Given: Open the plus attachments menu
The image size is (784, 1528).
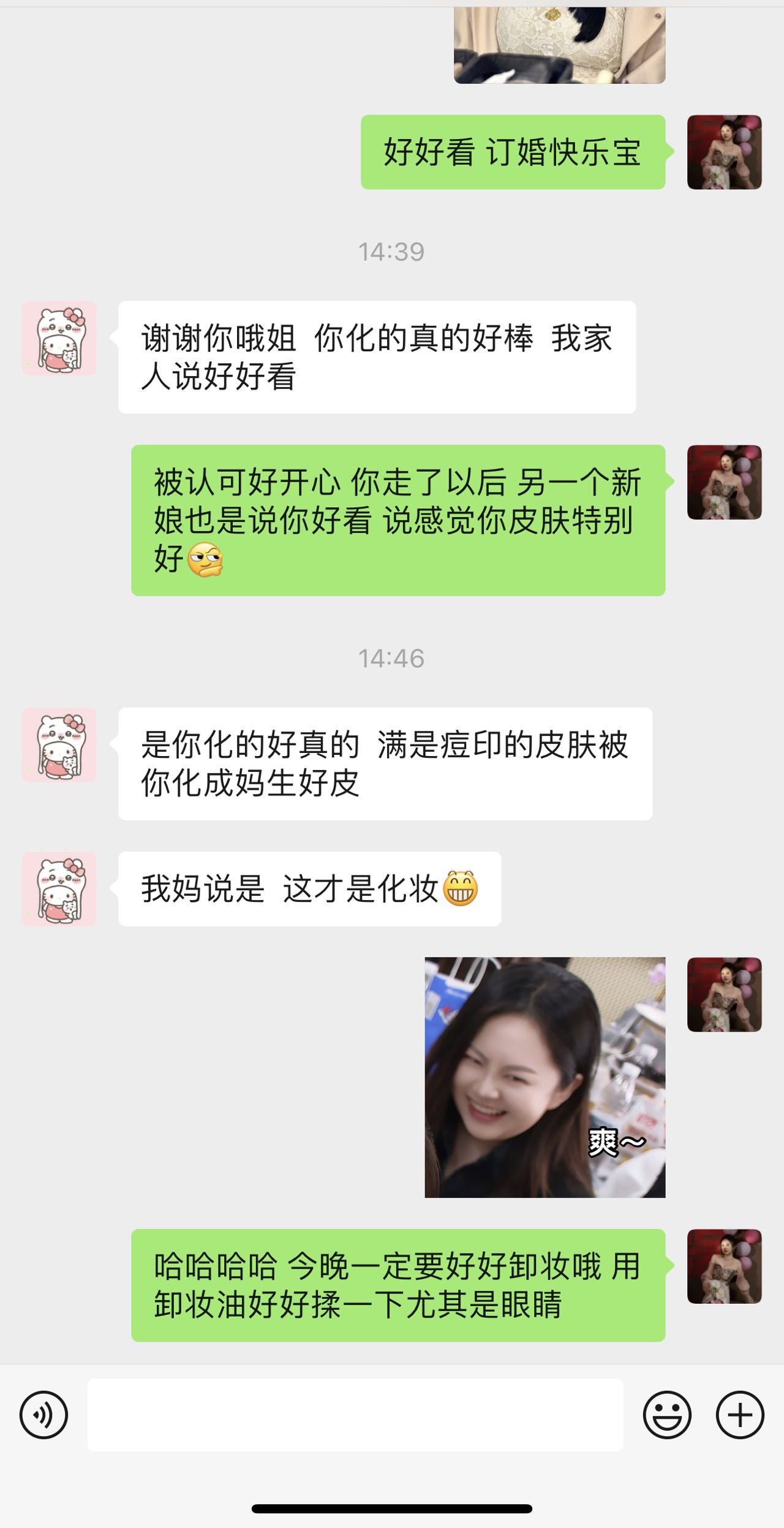Looking at the screenshot, I should pyautogui.click(x=740, y=1415).
